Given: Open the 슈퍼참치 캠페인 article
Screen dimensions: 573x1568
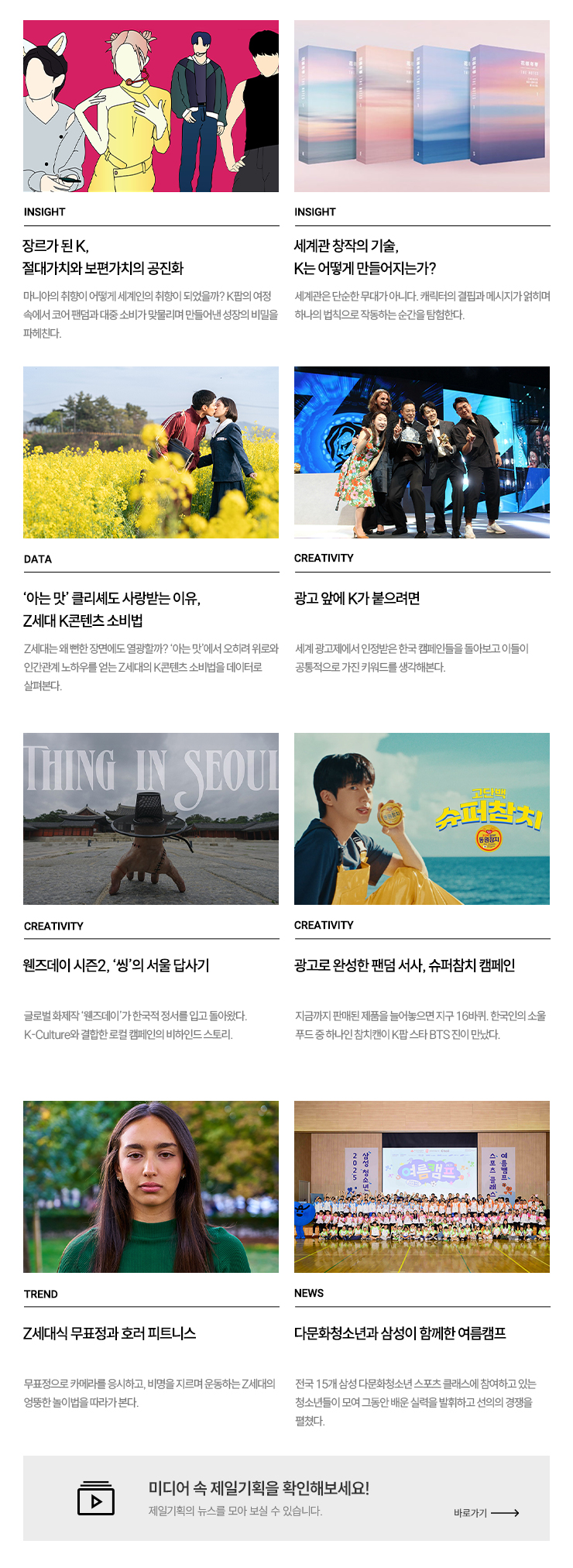Looking at the screenshot, I should [404, 965].
